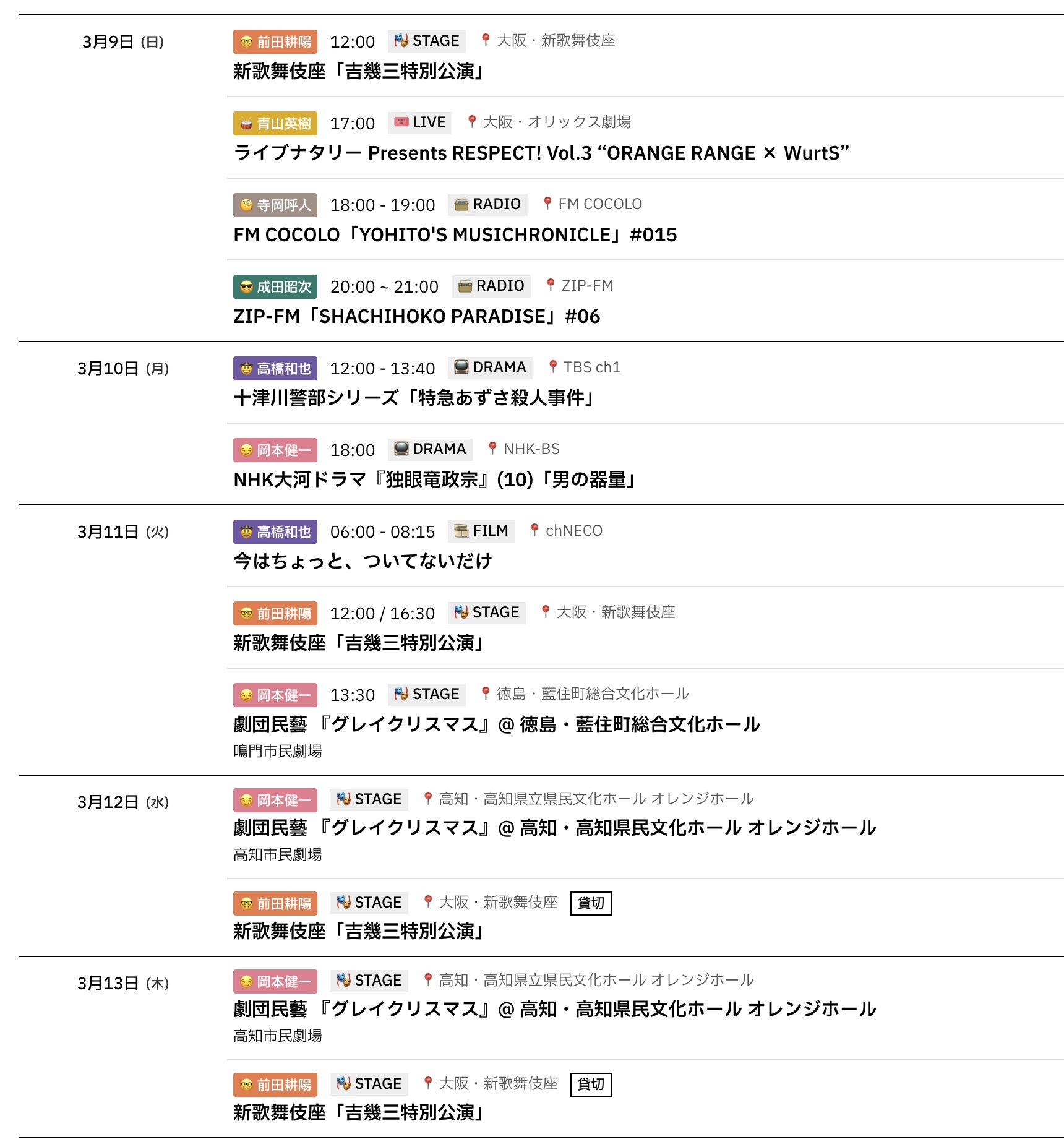The image size is (1064, 1147).
Task: Open the film 今はちょっと、ついてないだけ
Action: point(363,561)
